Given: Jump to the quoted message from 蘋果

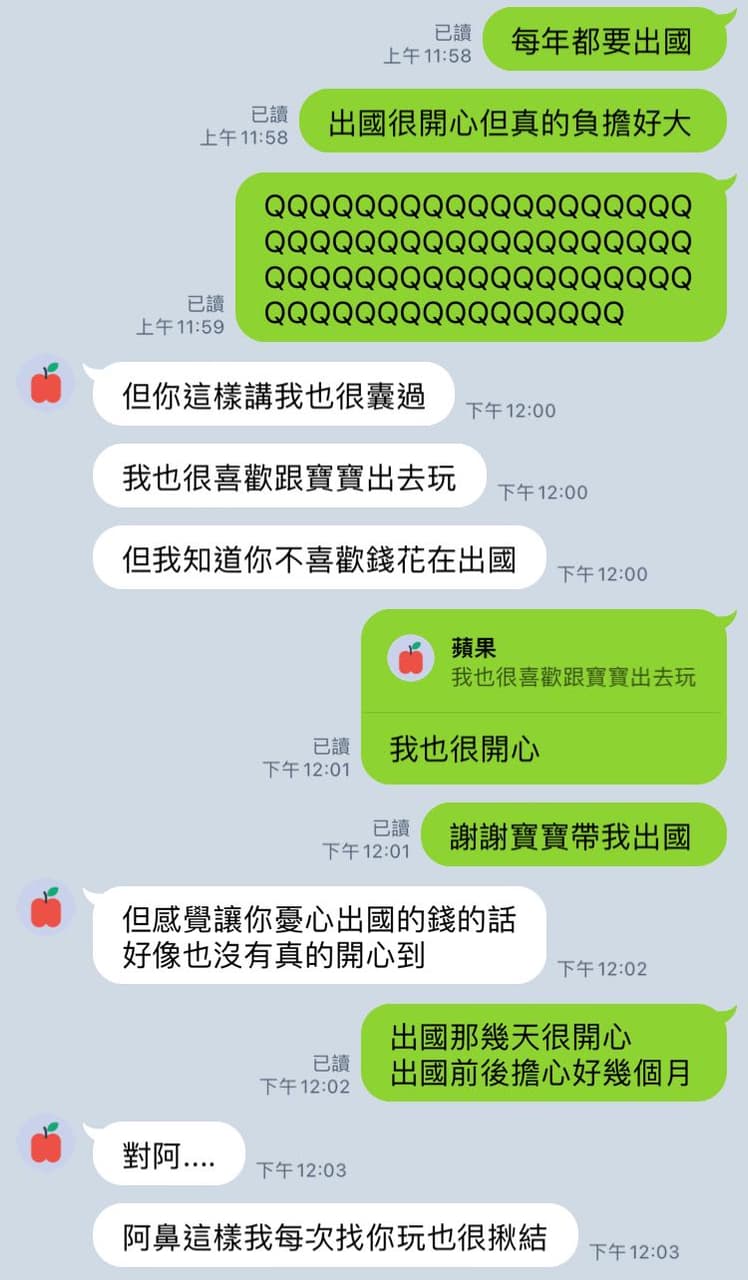Looking at the screenshot, I should click(x=543, y=662).
